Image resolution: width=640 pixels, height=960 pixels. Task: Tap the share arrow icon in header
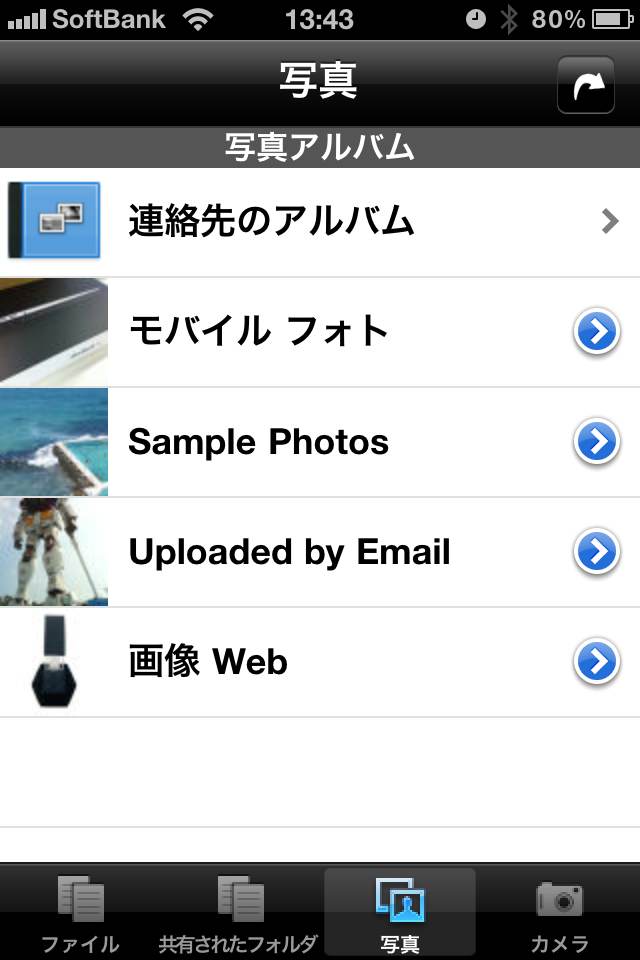pyautogui.click(x=586, y=86)
